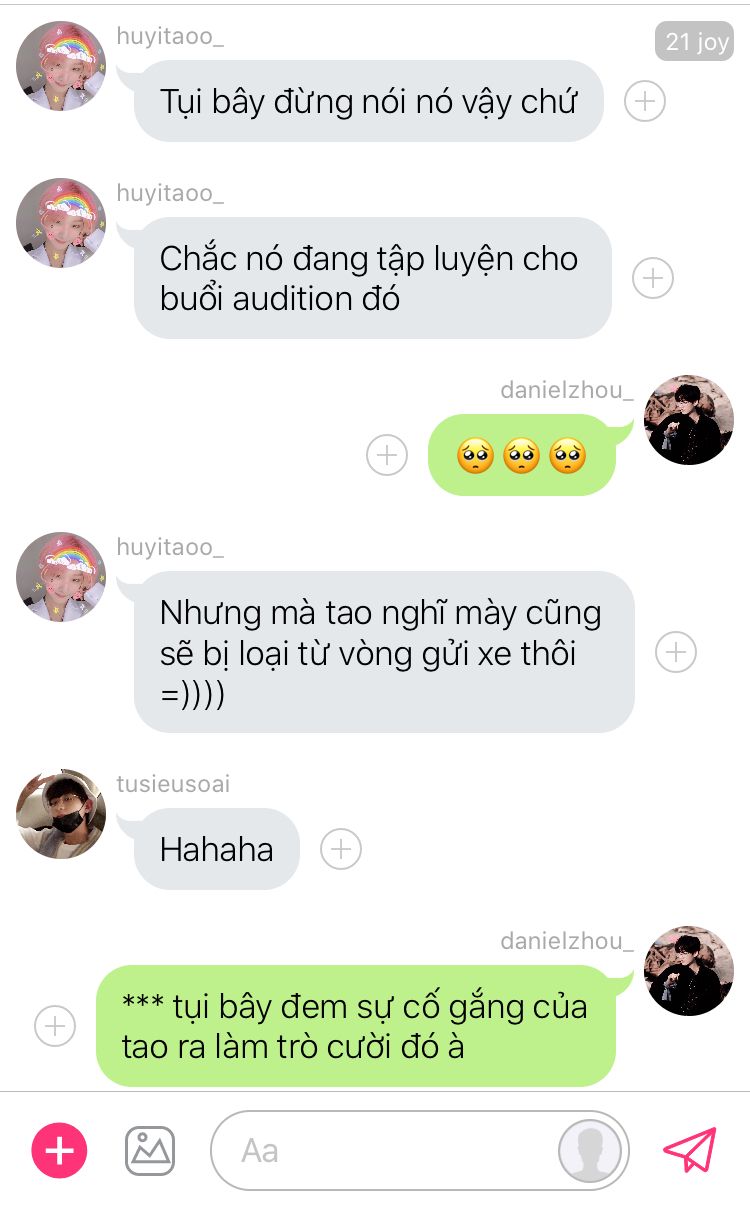Open tusieusoai's profile picture
This screenshot has width=750, height=1211.
(61, 814)
